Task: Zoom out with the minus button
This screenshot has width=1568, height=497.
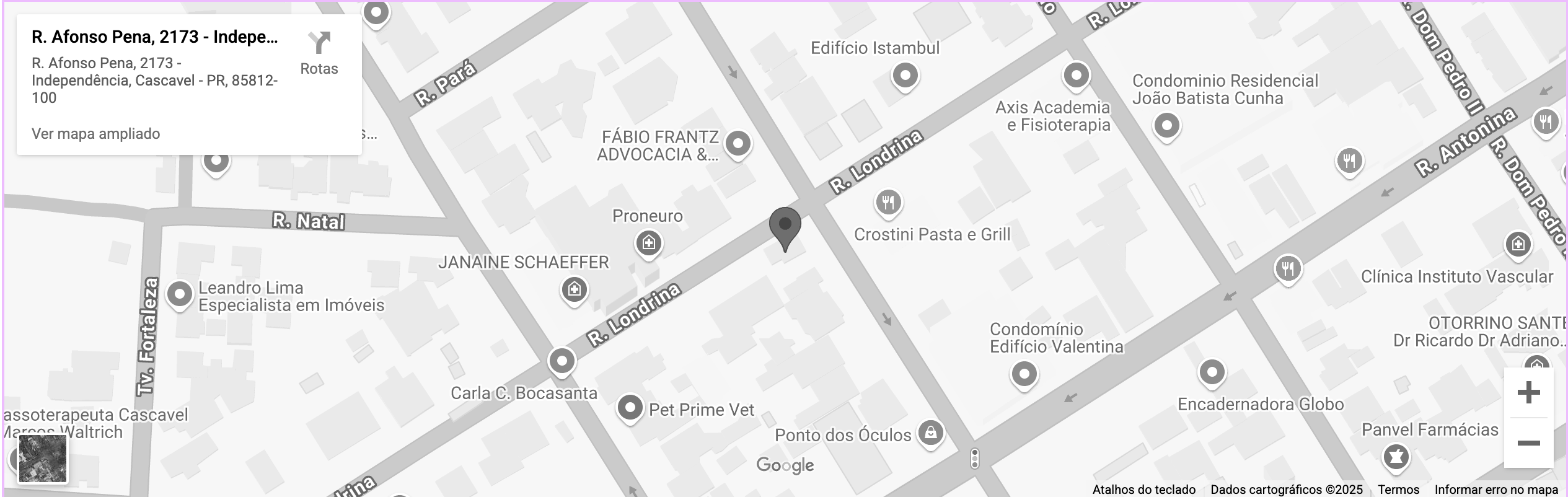Action: click(1528, 443)
